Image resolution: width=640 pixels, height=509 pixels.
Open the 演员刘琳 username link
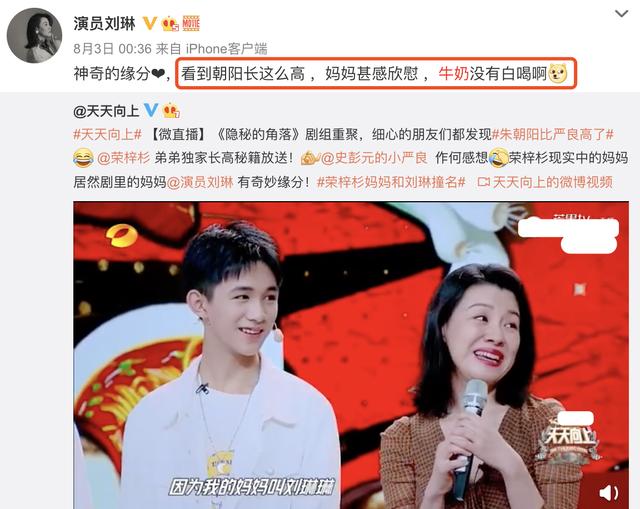pyautogui.click(x=105, y=22)
